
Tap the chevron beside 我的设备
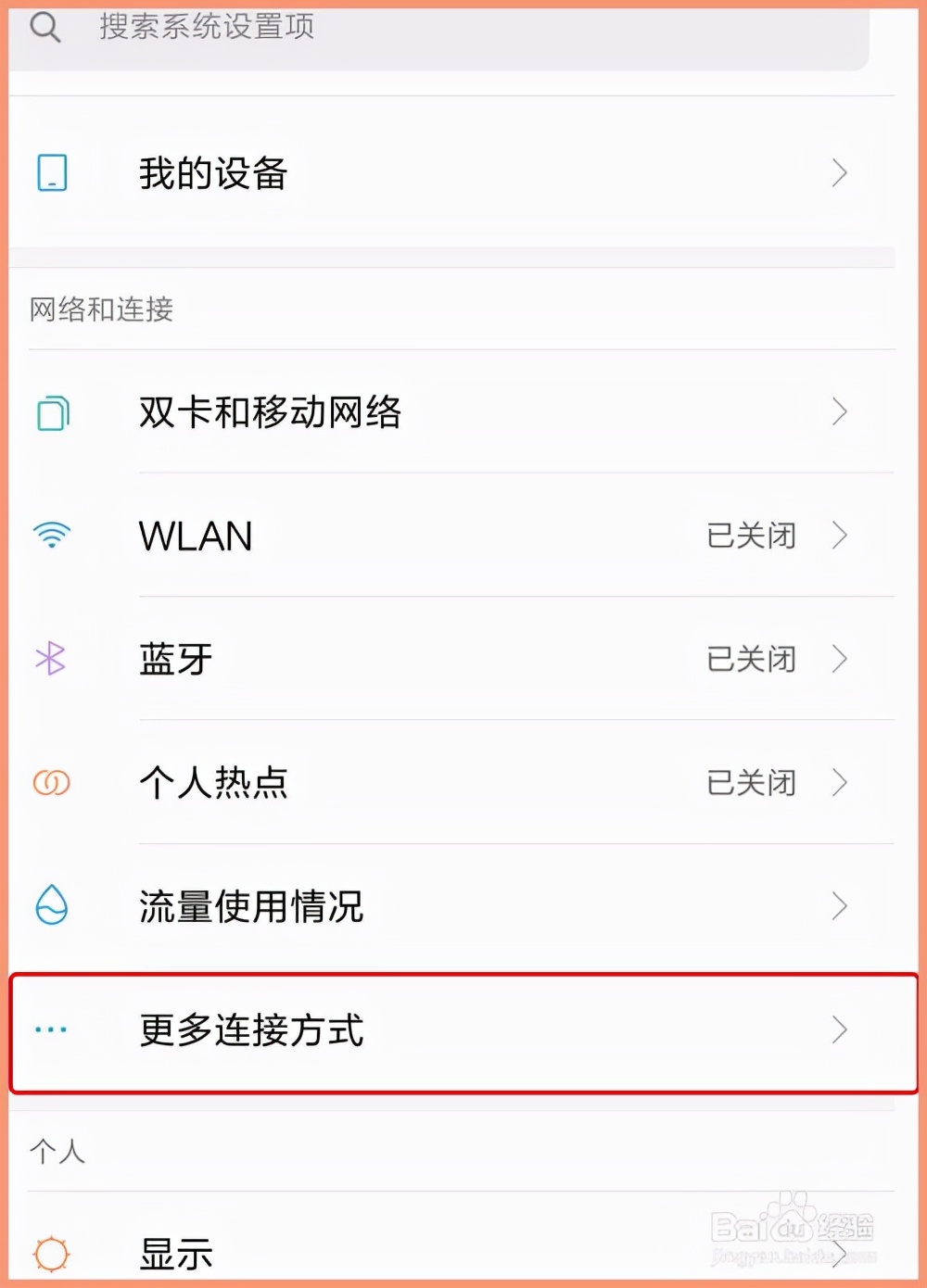pyautogui.click(x=840, y=172)
